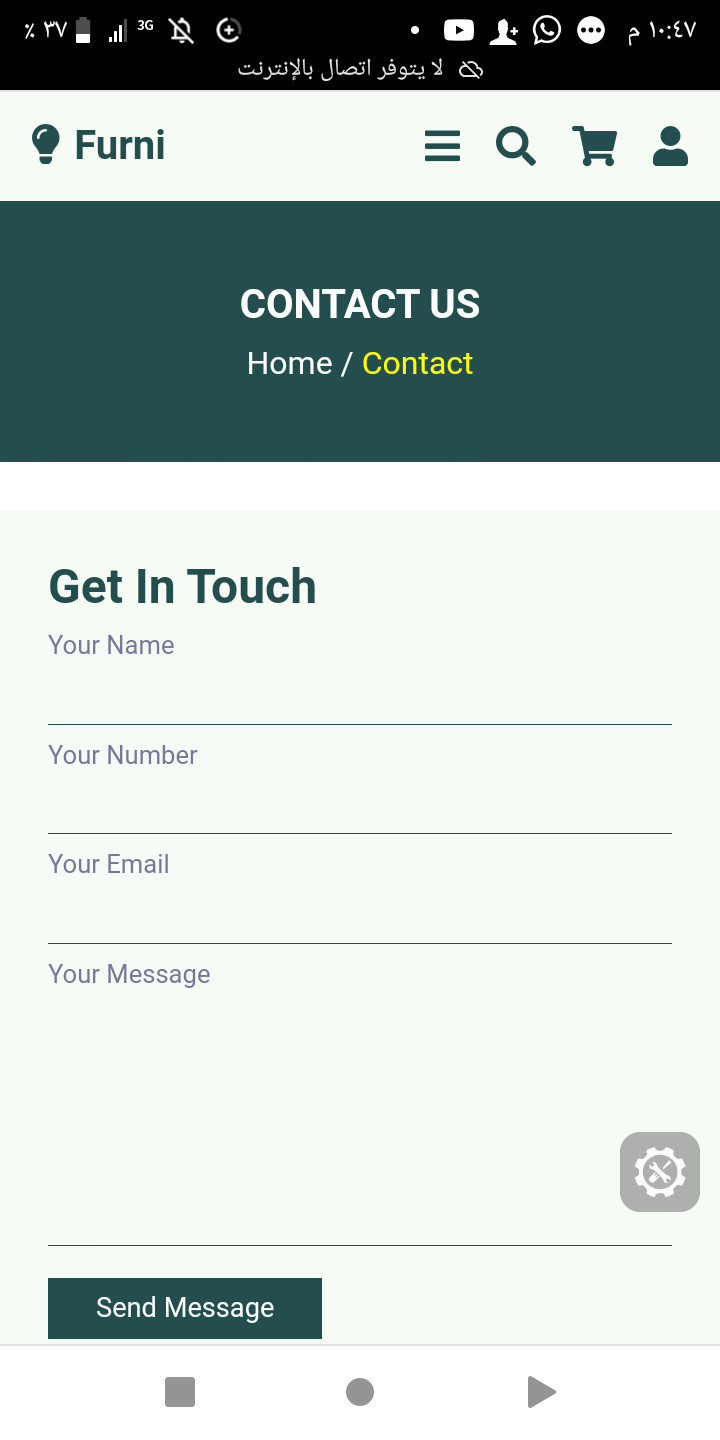Go to the system home screen

coord(360,1392)
